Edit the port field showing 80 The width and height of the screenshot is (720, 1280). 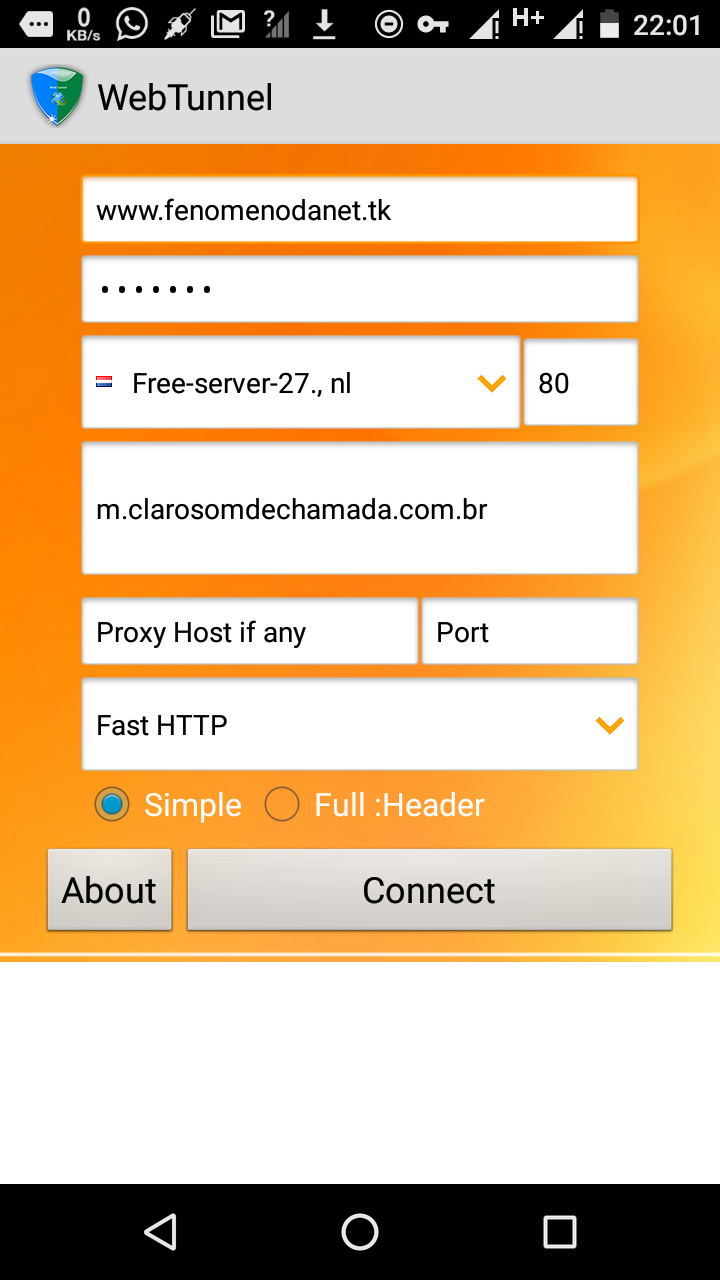(580, 383)
